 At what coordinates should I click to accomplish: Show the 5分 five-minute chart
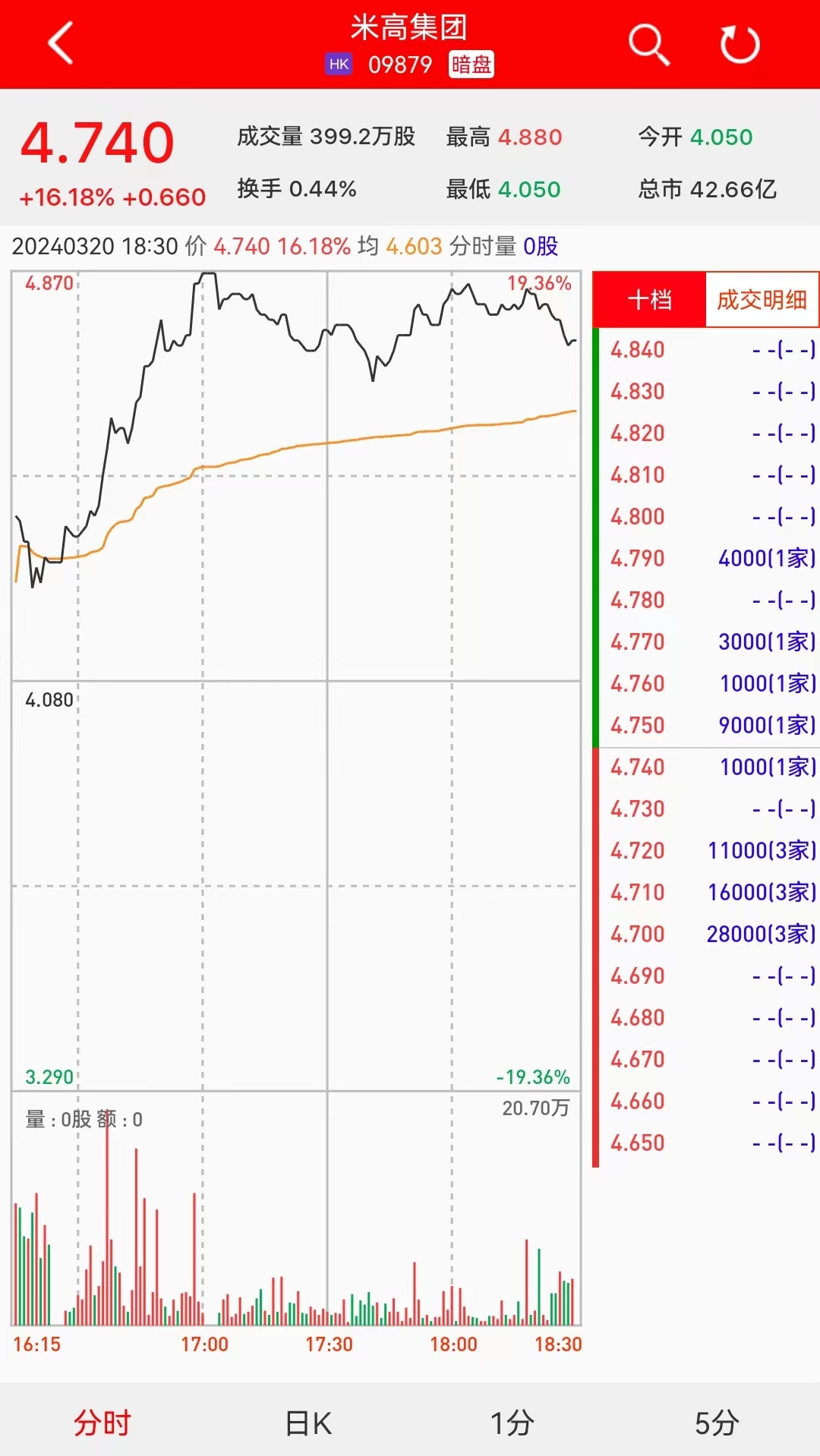click(717, 1423)
